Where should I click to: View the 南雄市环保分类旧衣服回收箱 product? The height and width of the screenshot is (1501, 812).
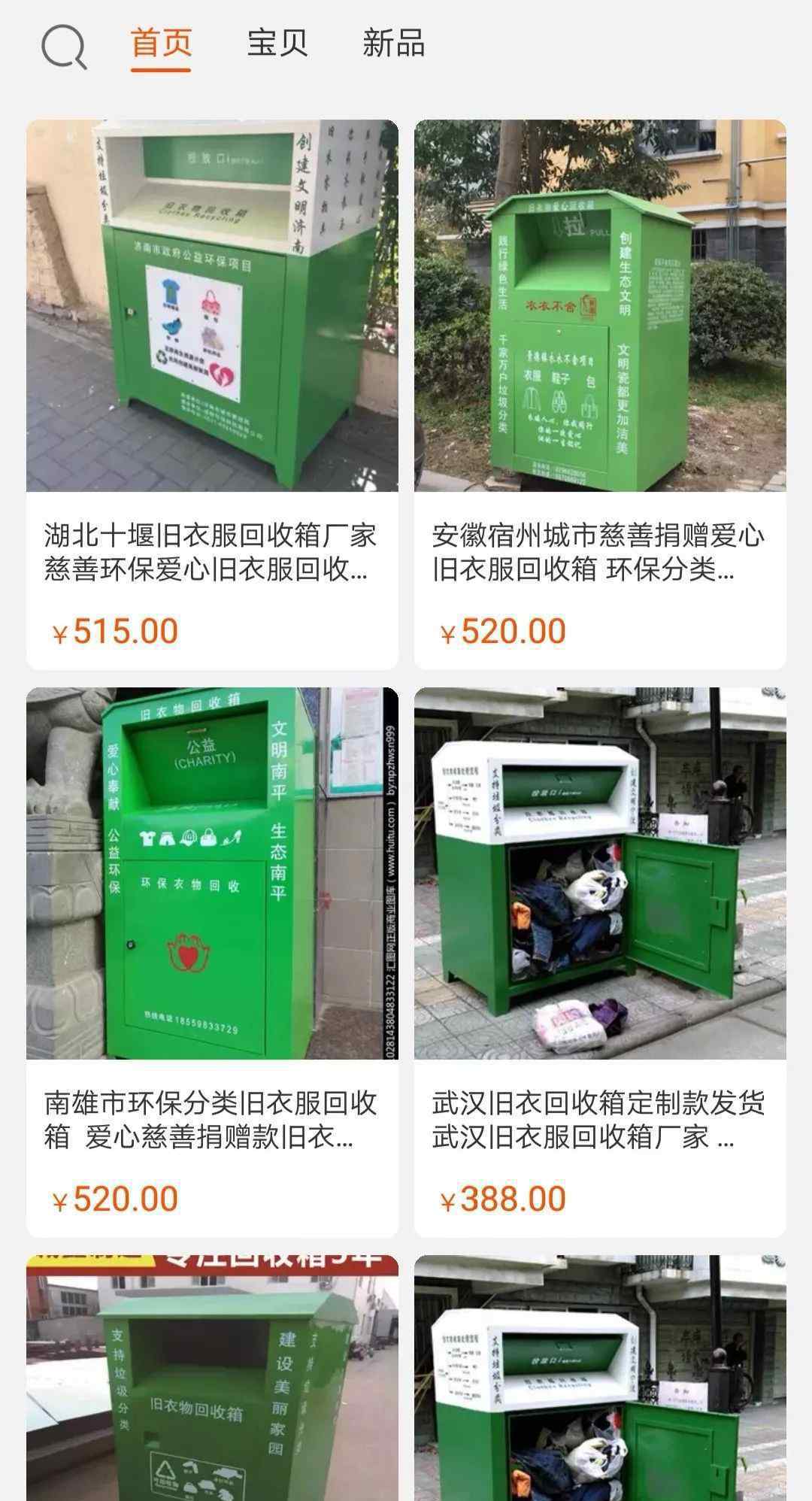[x=212, y=963]
